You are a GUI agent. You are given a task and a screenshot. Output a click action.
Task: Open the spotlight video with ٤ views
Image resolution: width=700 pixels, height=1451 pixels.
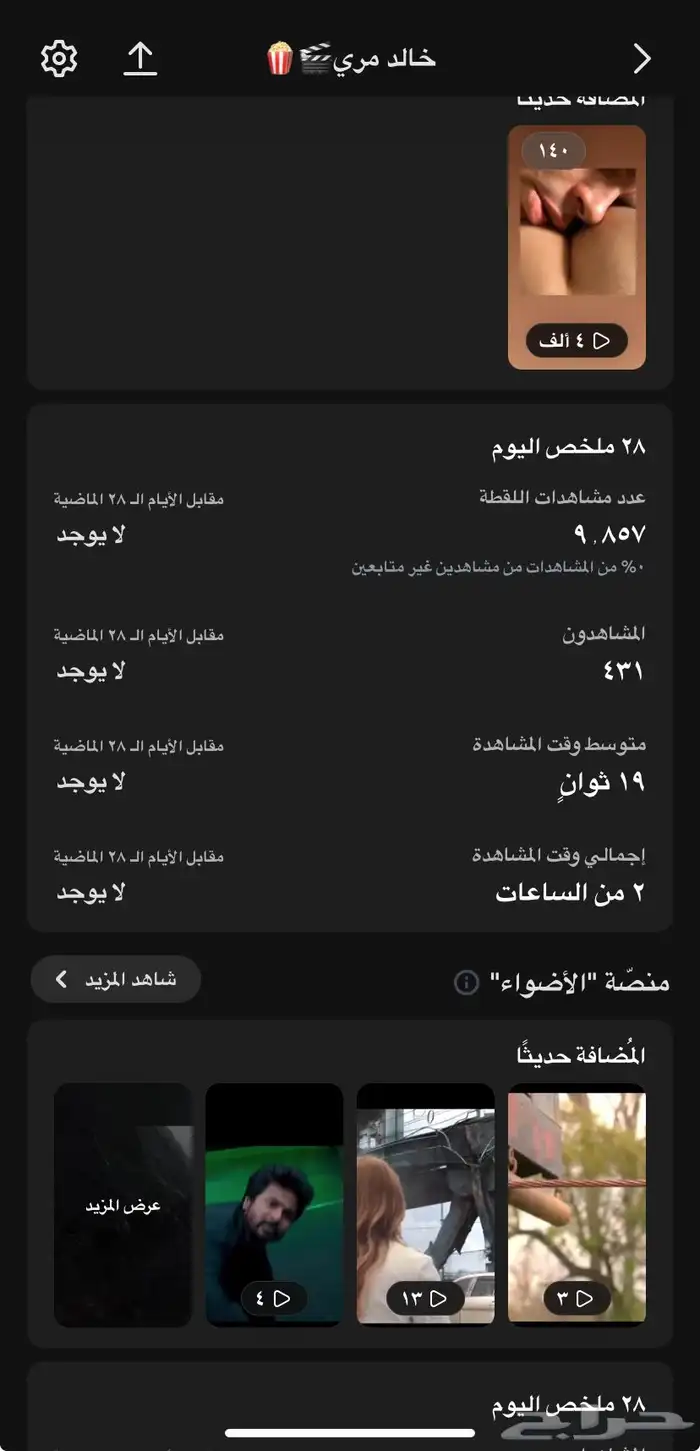[x=274, y=1205]
